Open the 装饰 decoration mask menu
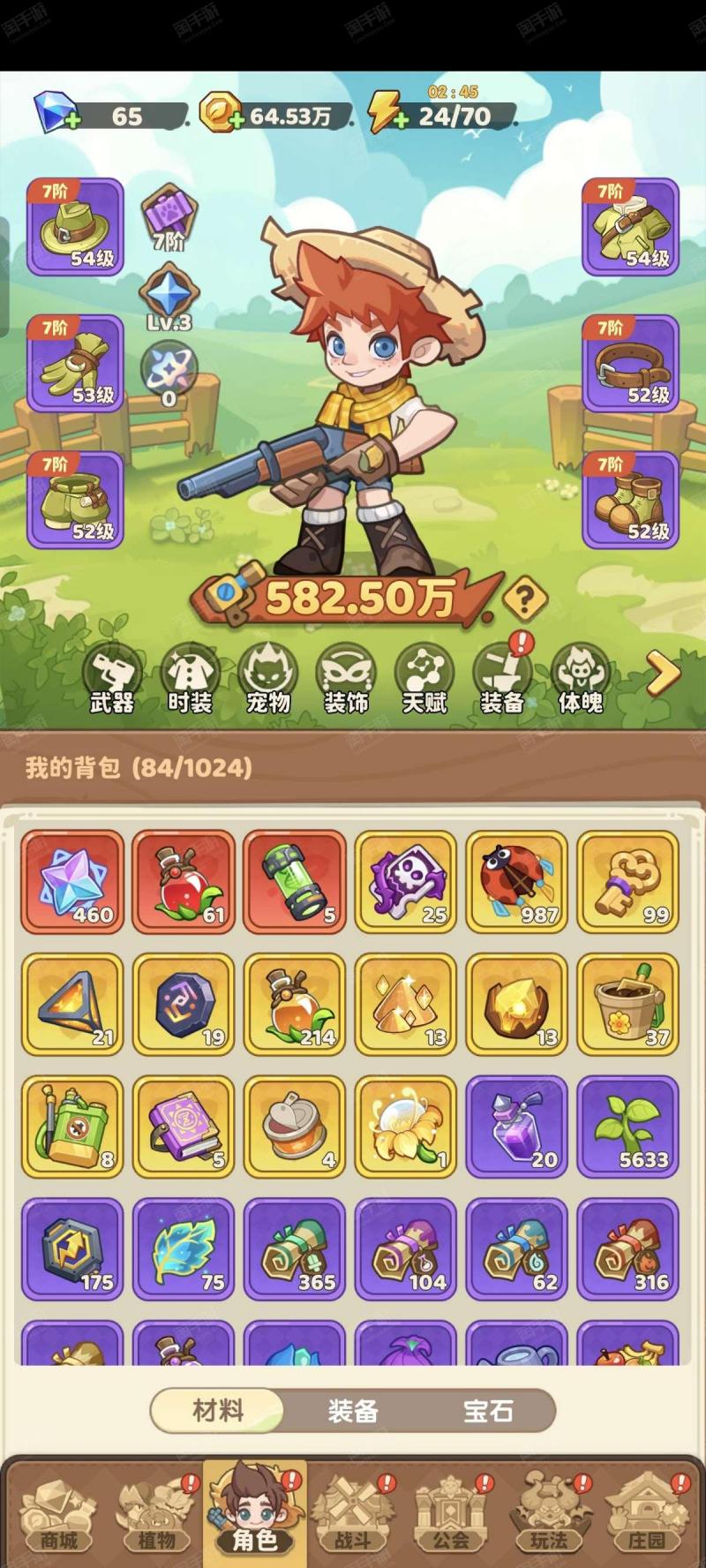This screenshot has height=1568, width=706. [x=346, y=678]
